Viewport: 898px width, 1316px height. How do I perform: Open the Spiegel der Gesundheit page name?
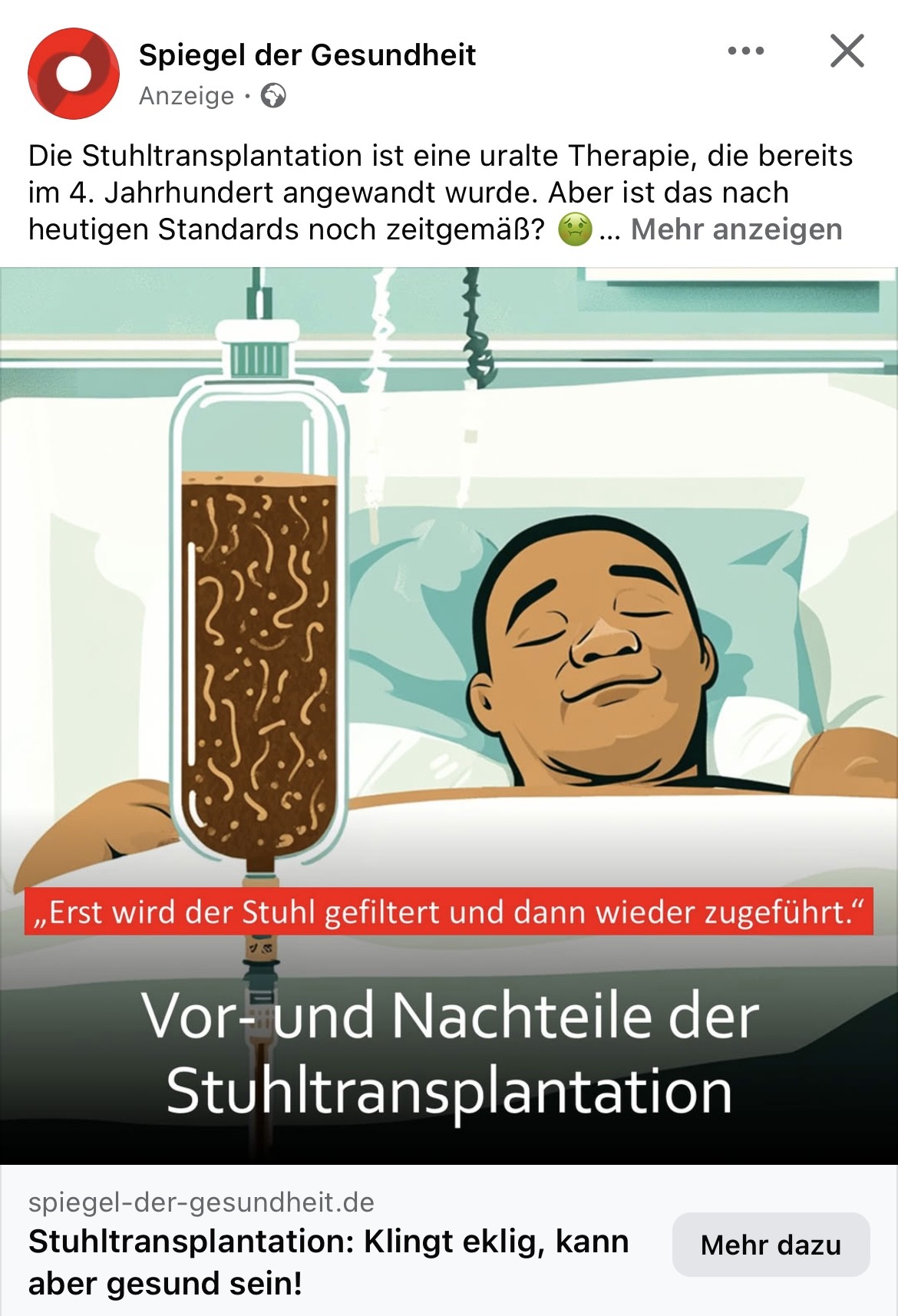(x=307, y=55)
